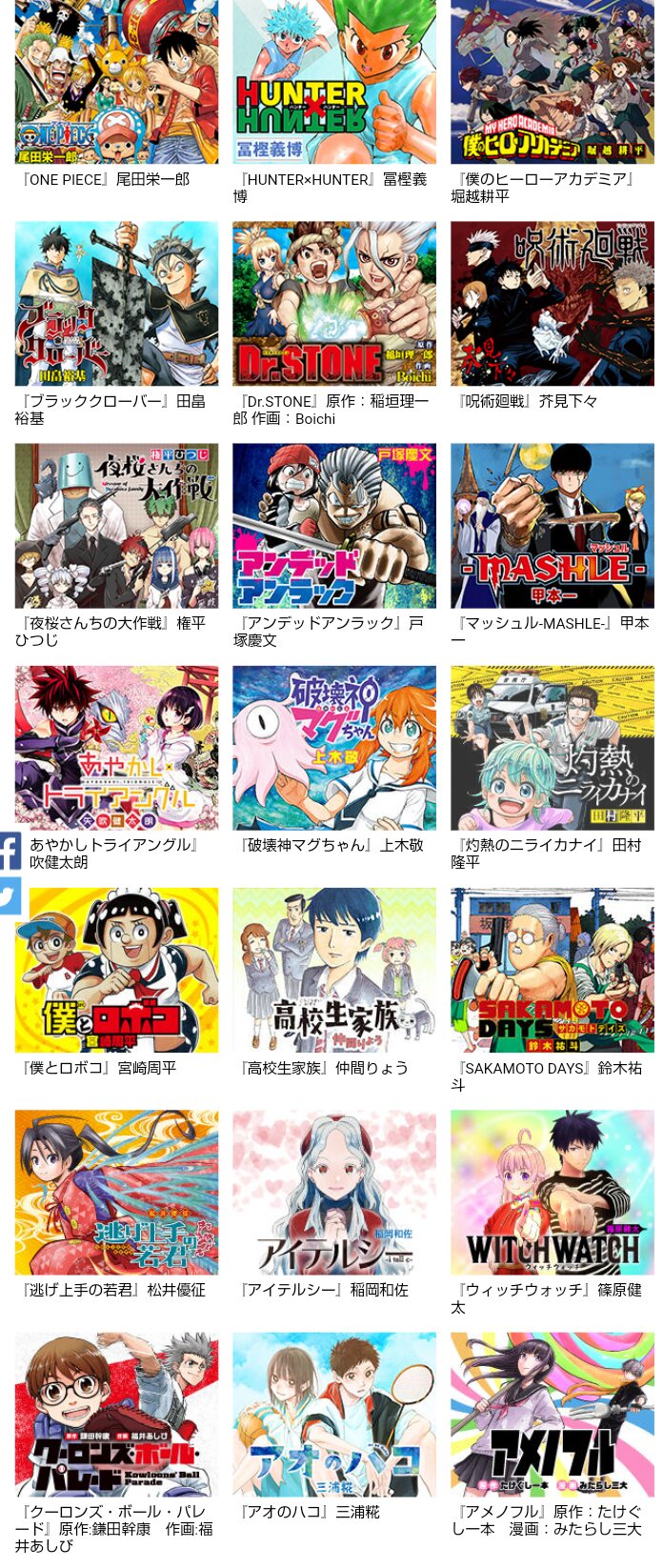Open the 逃げ上手の若君 tile

point(116,1192)
